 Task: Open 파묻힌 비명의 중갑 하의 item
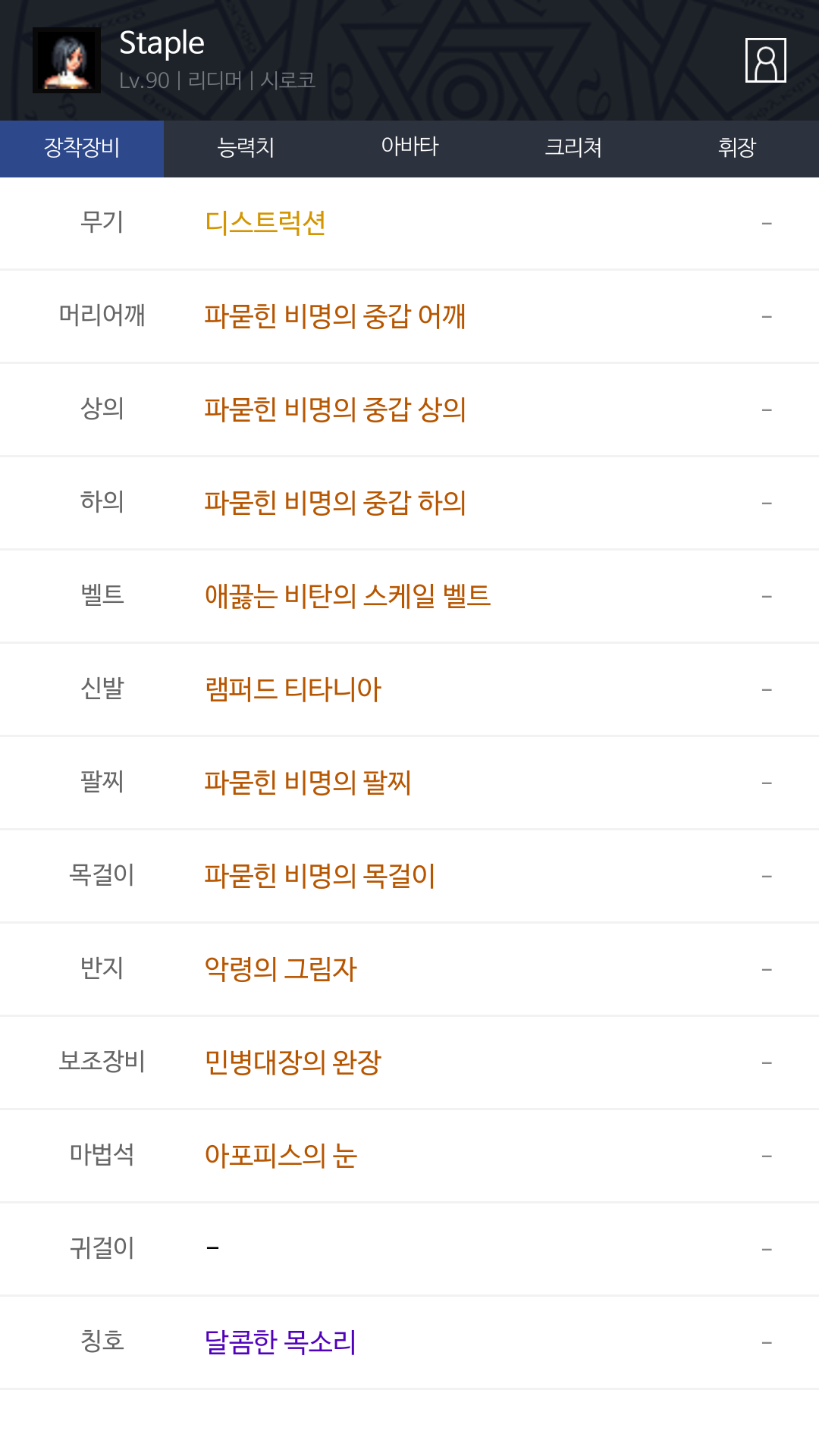(x=335, y=503)
